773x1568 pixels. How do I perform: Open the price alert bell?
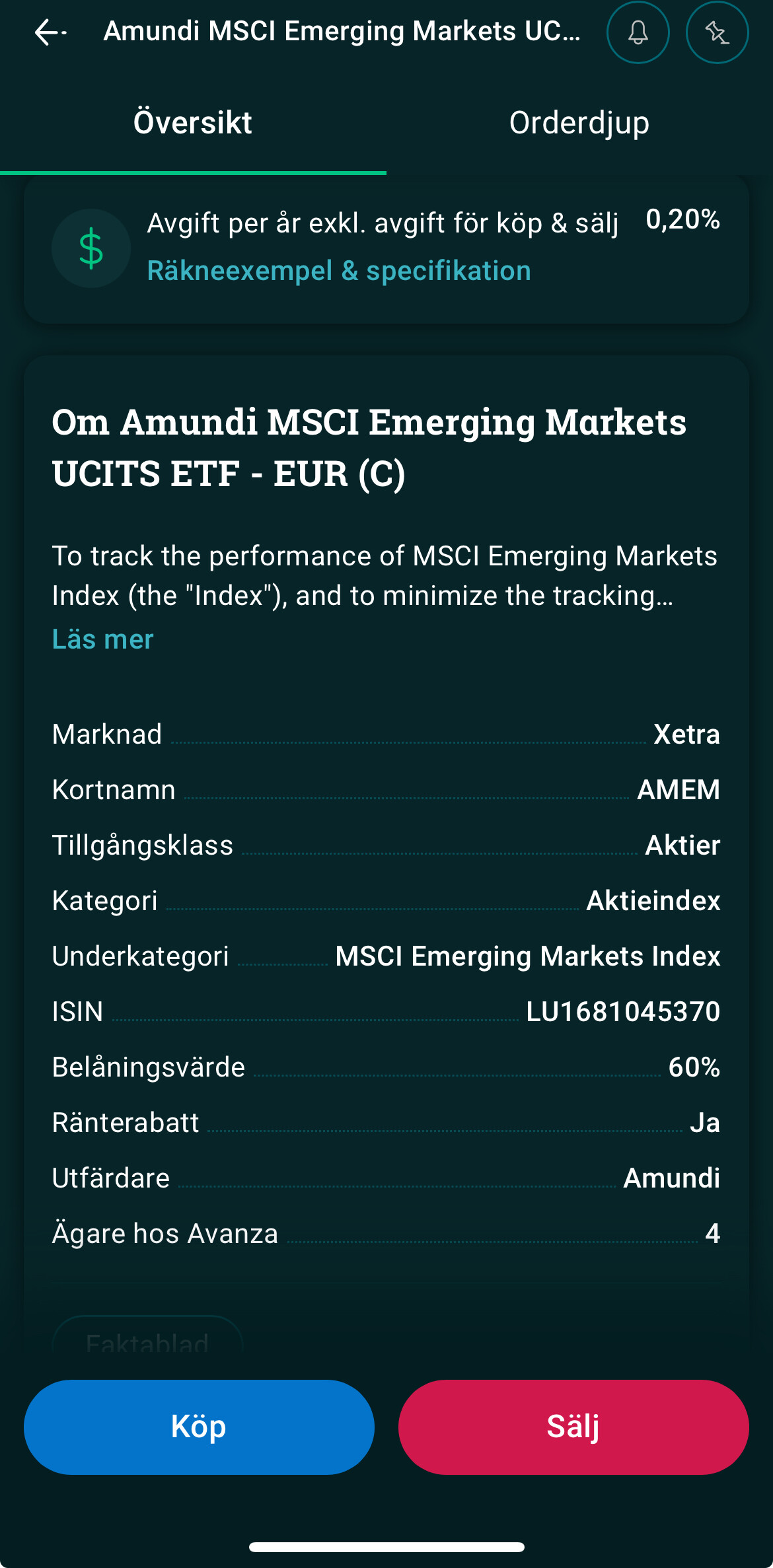point(638,32)
